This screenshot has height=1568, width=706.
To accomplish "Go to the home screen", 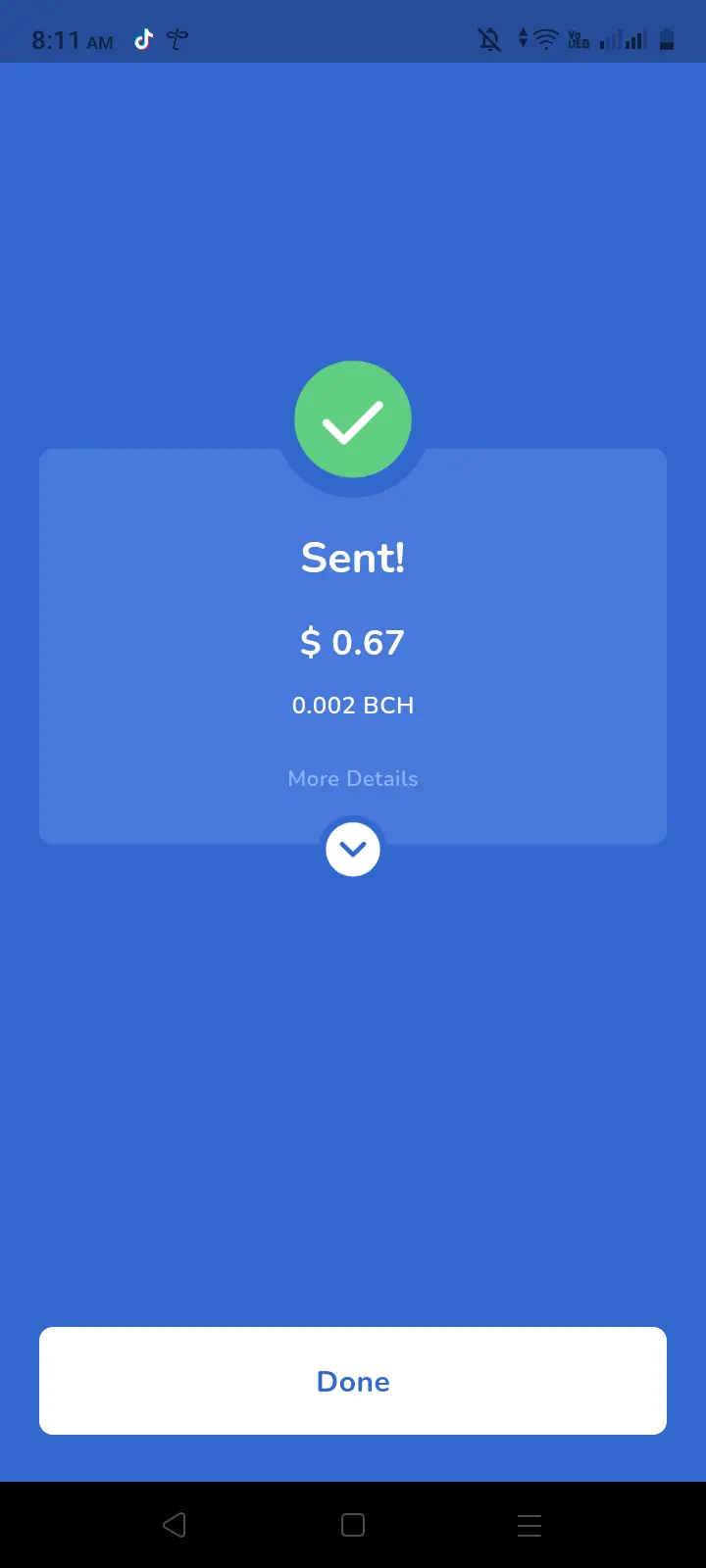I will tap(353, 1525).
